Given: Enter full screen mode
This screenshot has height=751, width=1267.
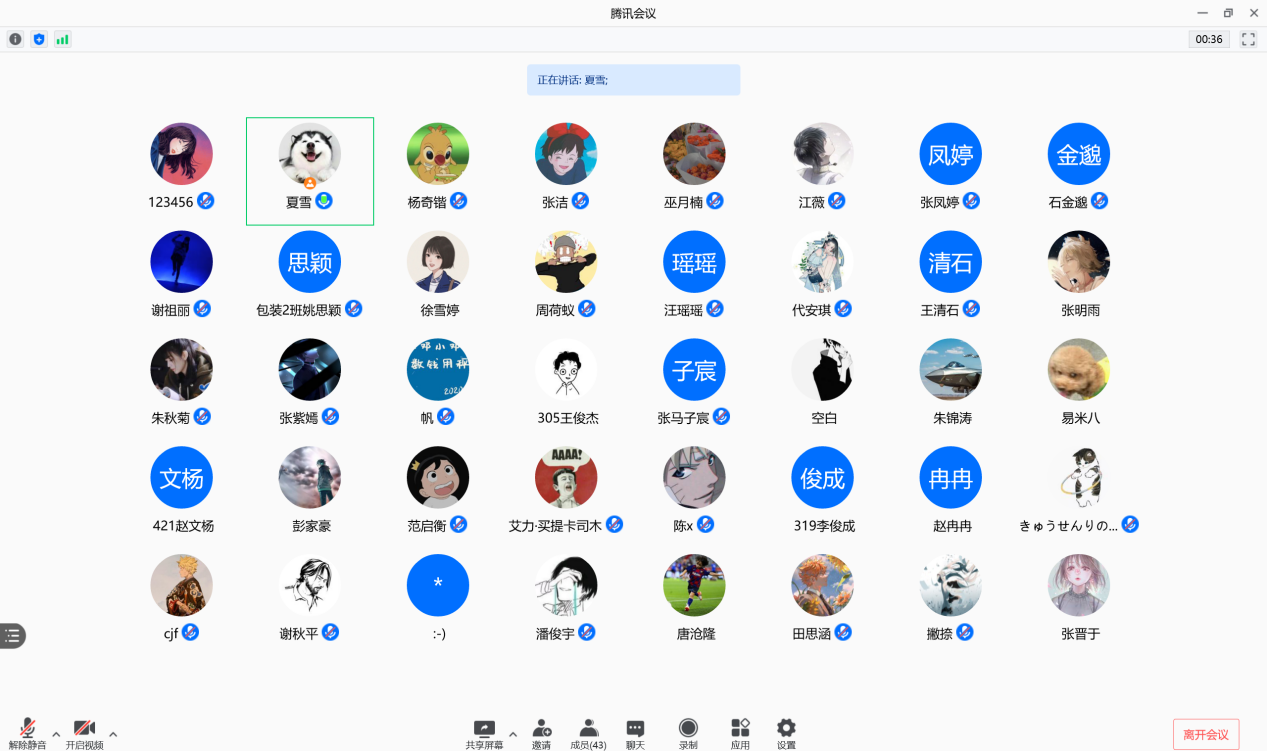Looking at the screenshot, I should point(1248,39).
